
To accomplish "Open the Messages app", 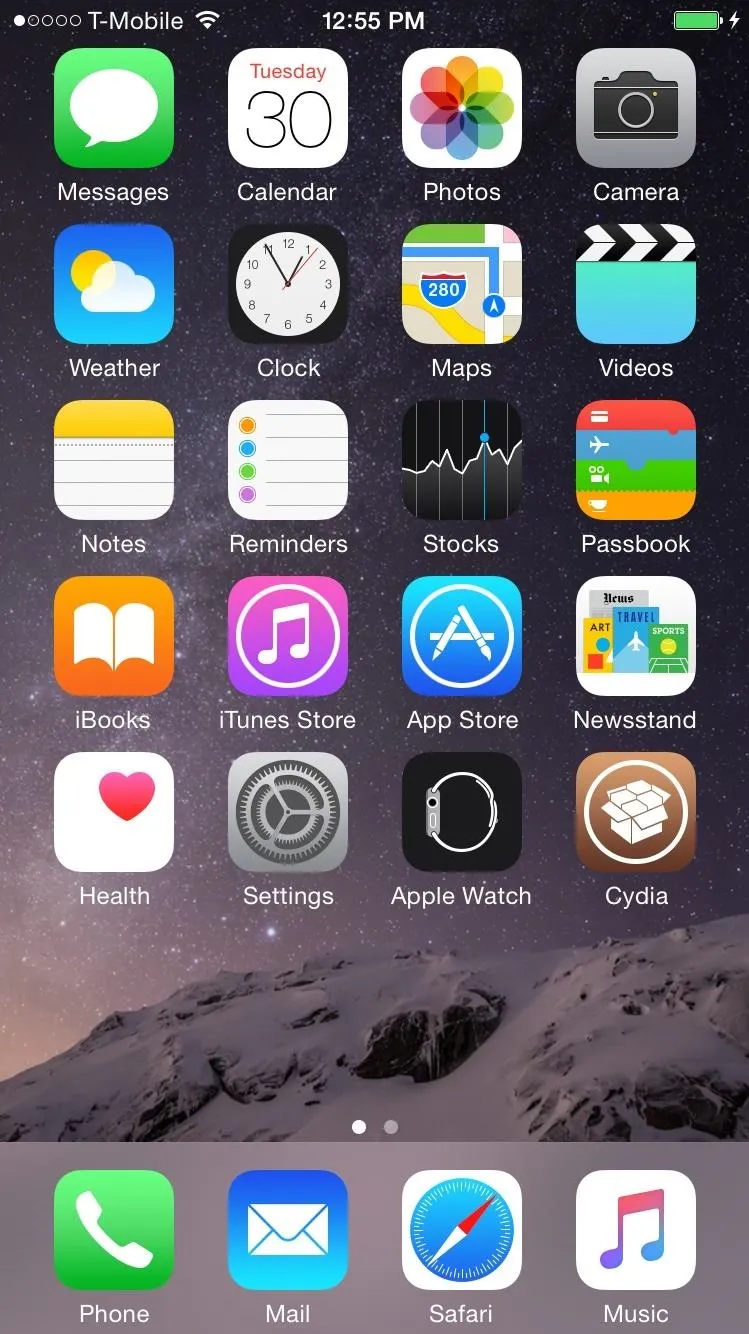I will tap(114, 108).
